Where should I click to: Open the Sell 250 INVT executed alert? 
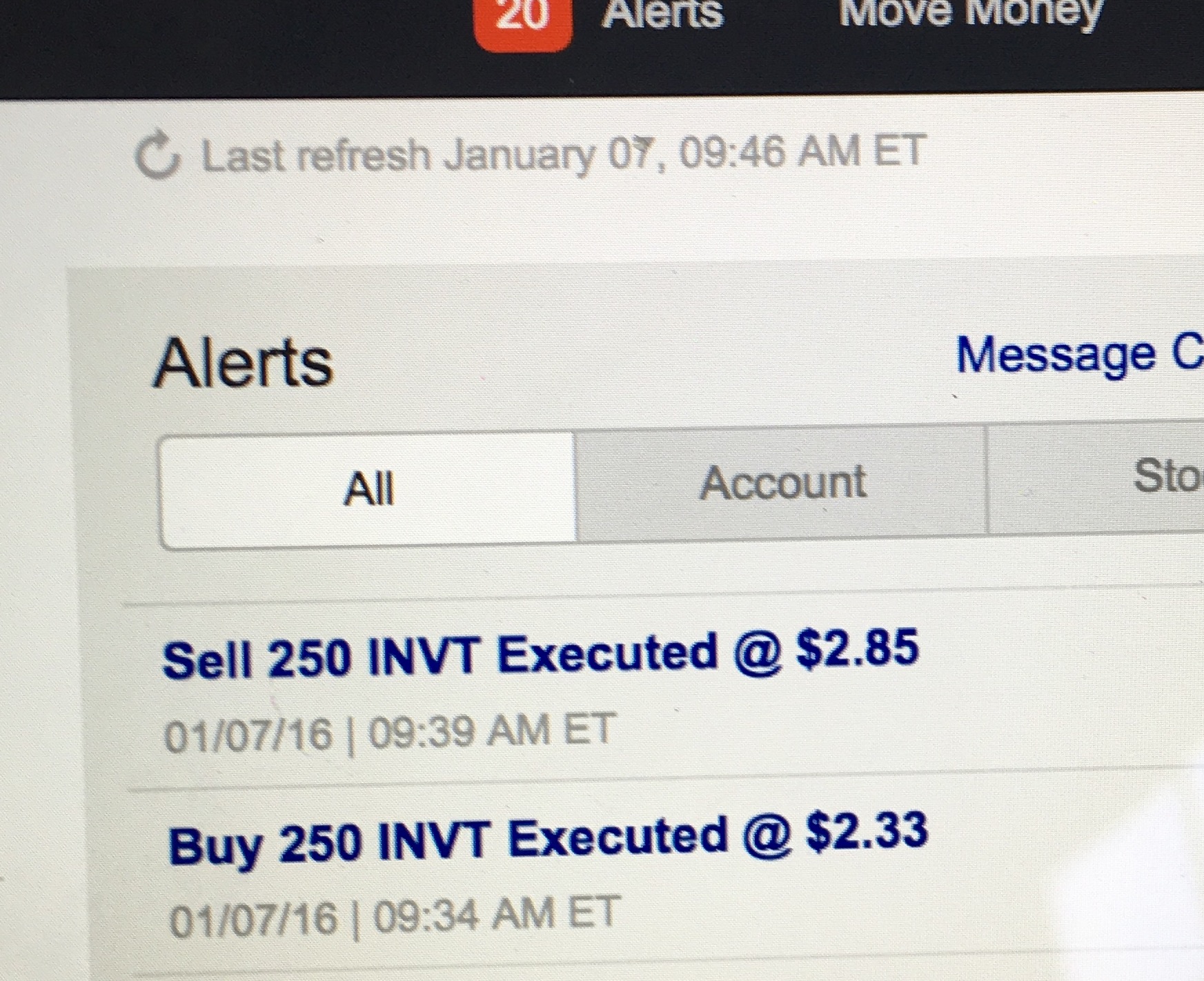click(x=540, y=654)
